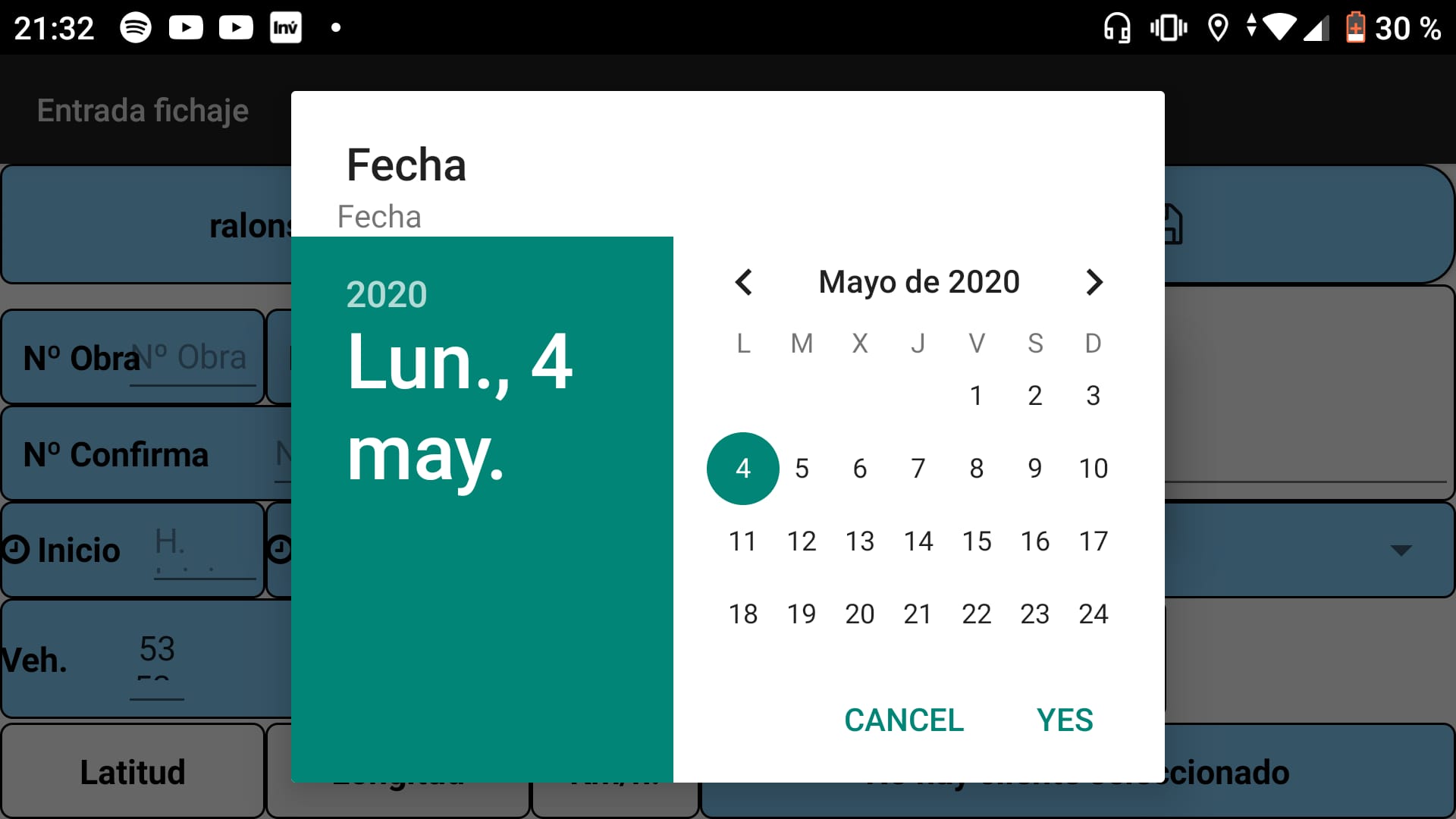The width and height of the screenshot is (1456, 819).
Task: Pick day 21 in the calendar
Action: (x=918, y=613)
